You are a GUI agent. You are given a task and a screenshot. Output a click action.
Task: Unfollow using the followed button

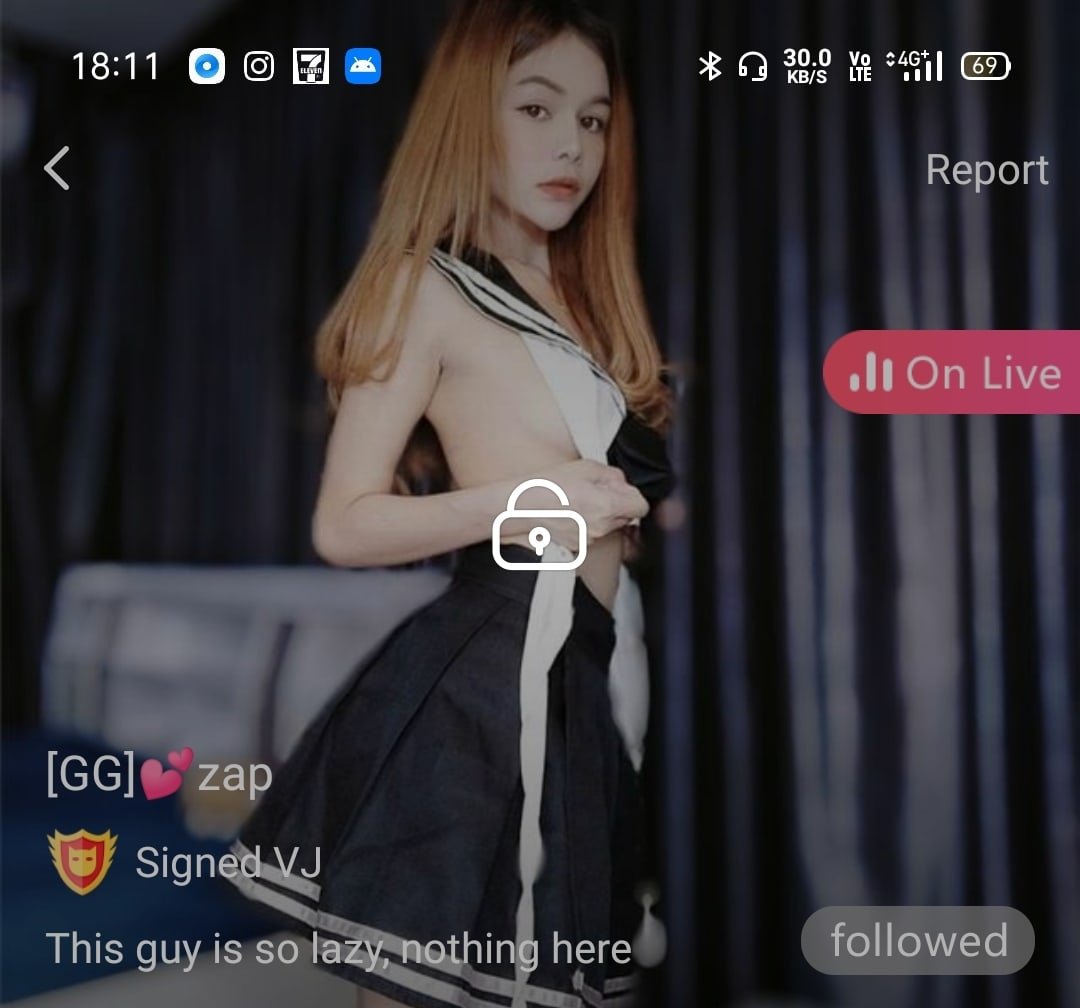[x=917, y=941]
